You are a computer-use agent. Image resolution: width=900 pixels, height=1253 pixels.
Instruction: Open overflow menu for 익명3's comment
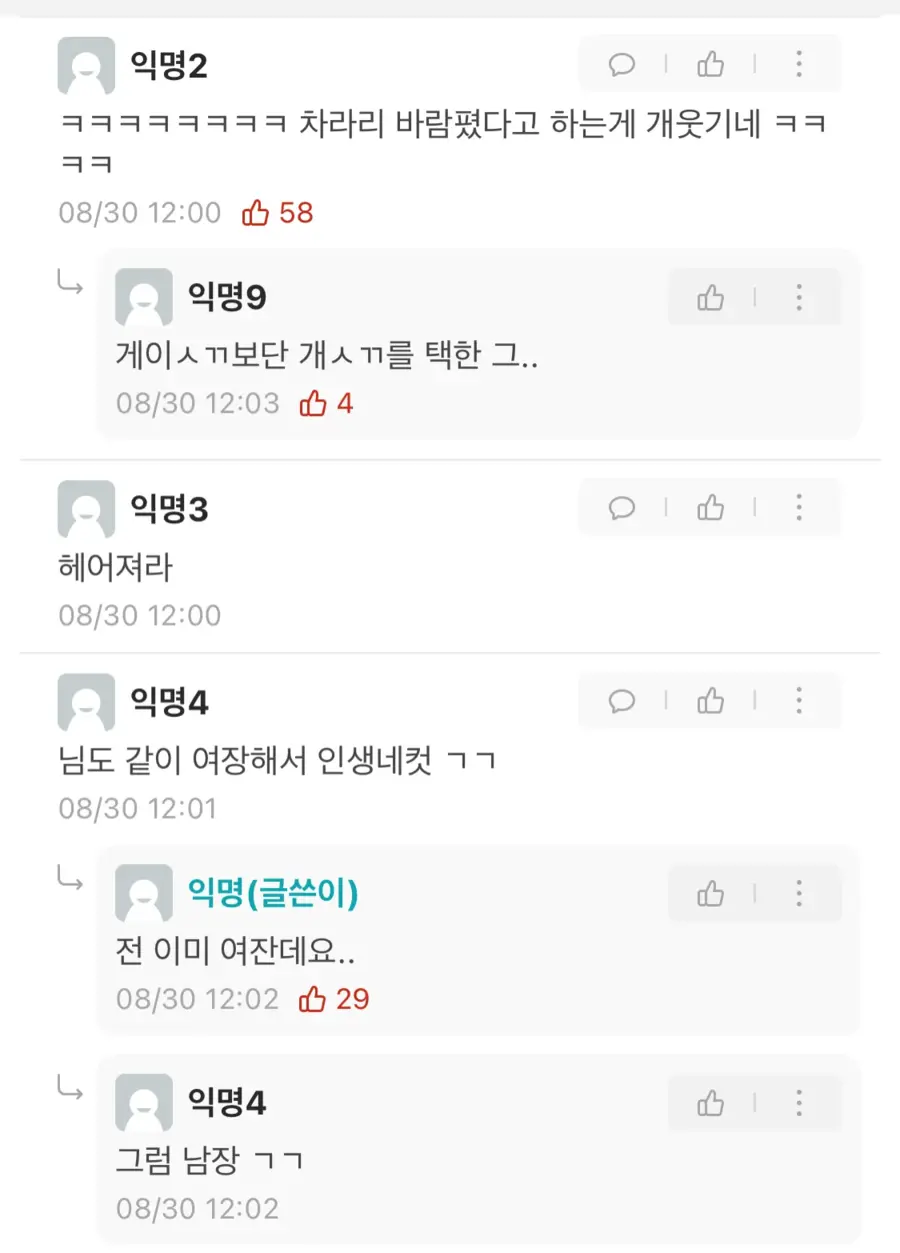(798, 508)
